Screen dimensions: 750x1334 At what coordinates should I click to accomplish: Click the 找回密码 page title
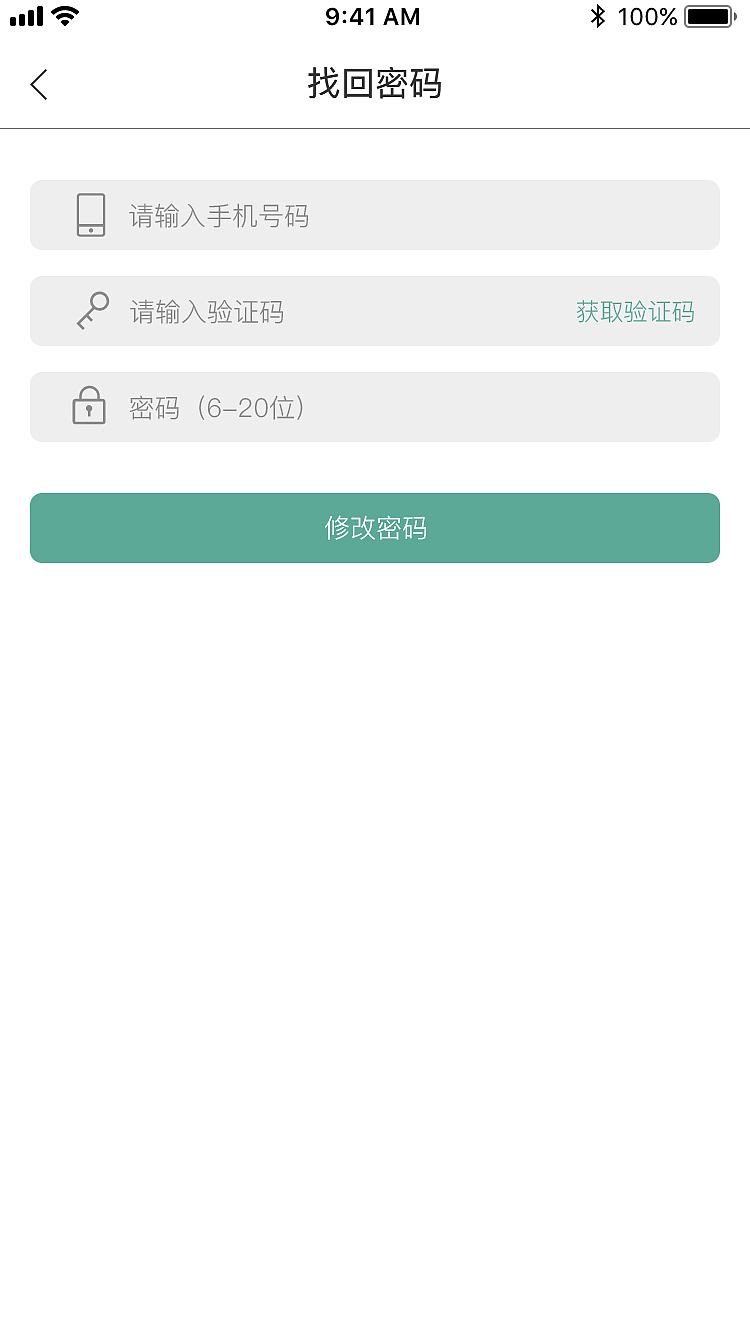tap(375, 84)
